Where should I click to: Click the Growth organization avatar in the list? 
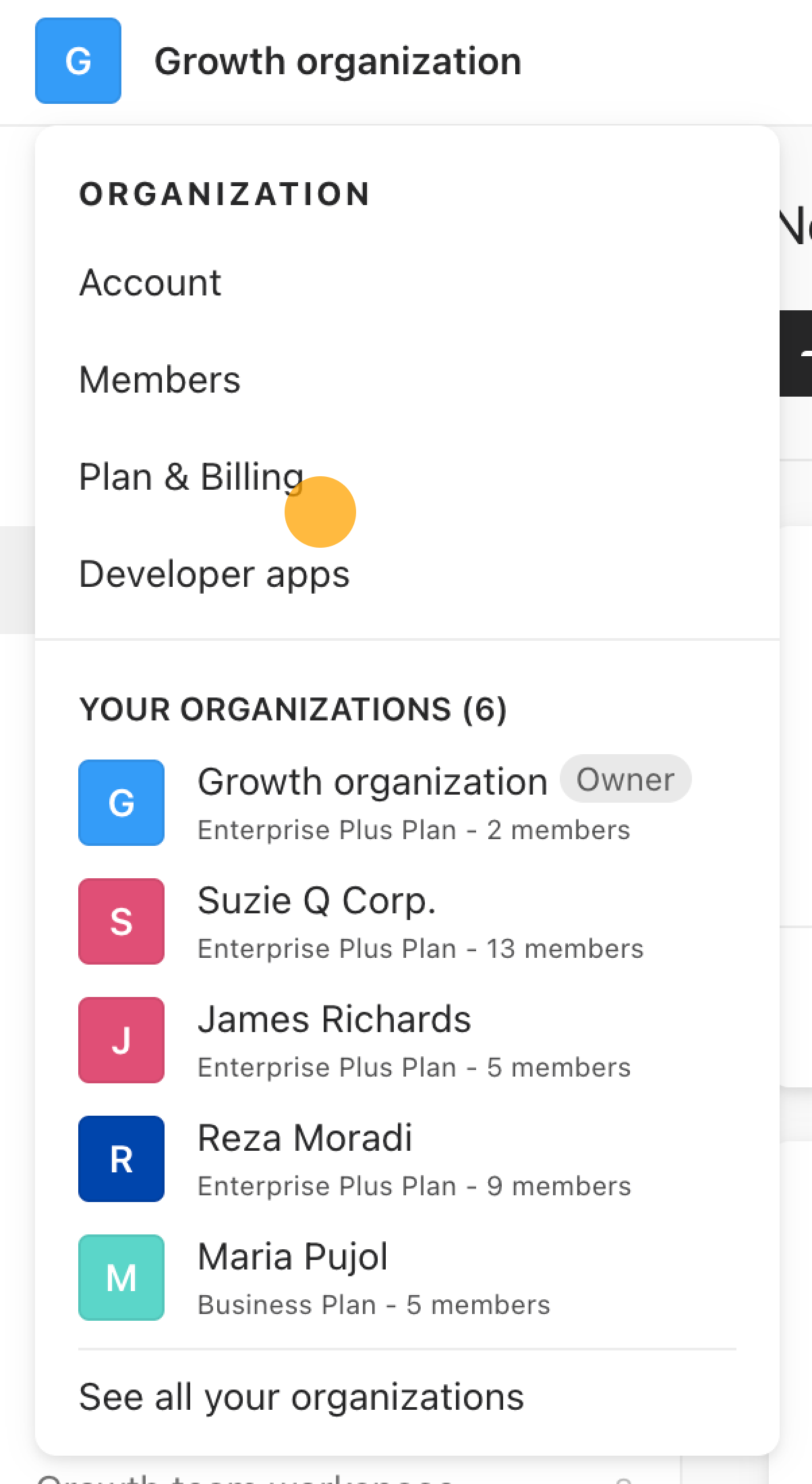coord(121,803)
